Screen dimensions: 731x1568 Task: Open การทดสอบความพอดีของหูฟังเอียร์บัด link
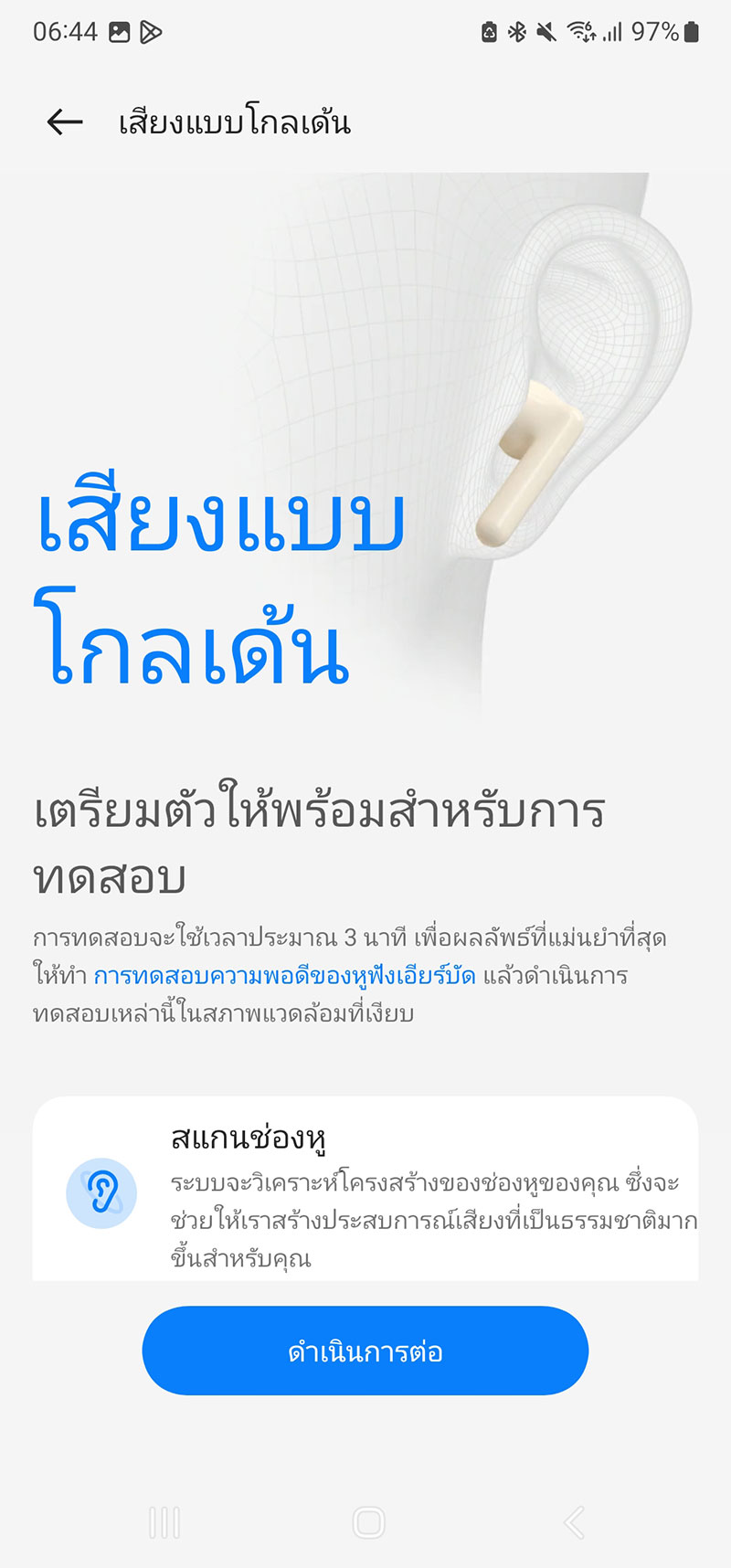284,976
